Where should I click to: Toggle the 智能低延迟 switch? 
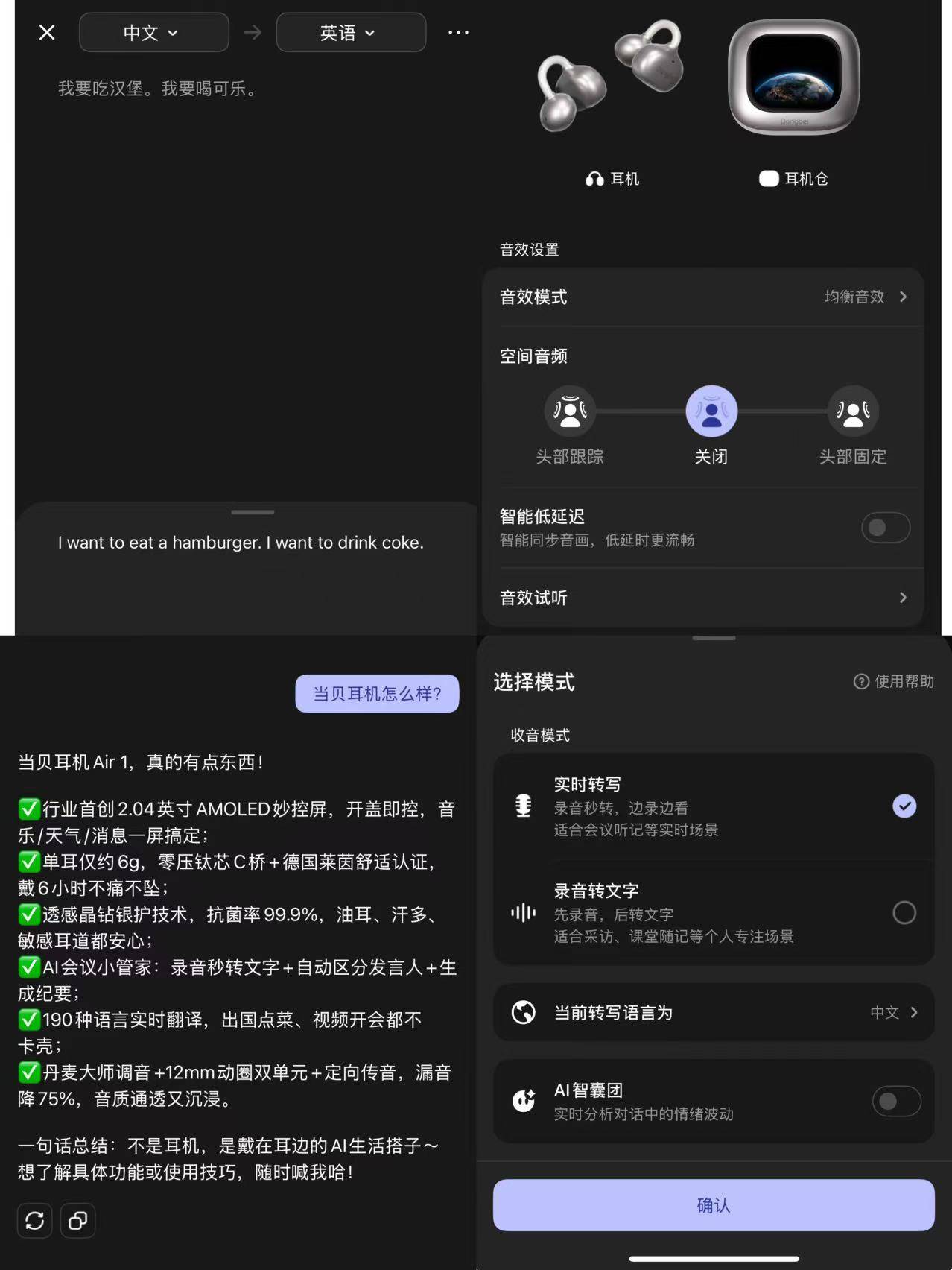(885, 527)
